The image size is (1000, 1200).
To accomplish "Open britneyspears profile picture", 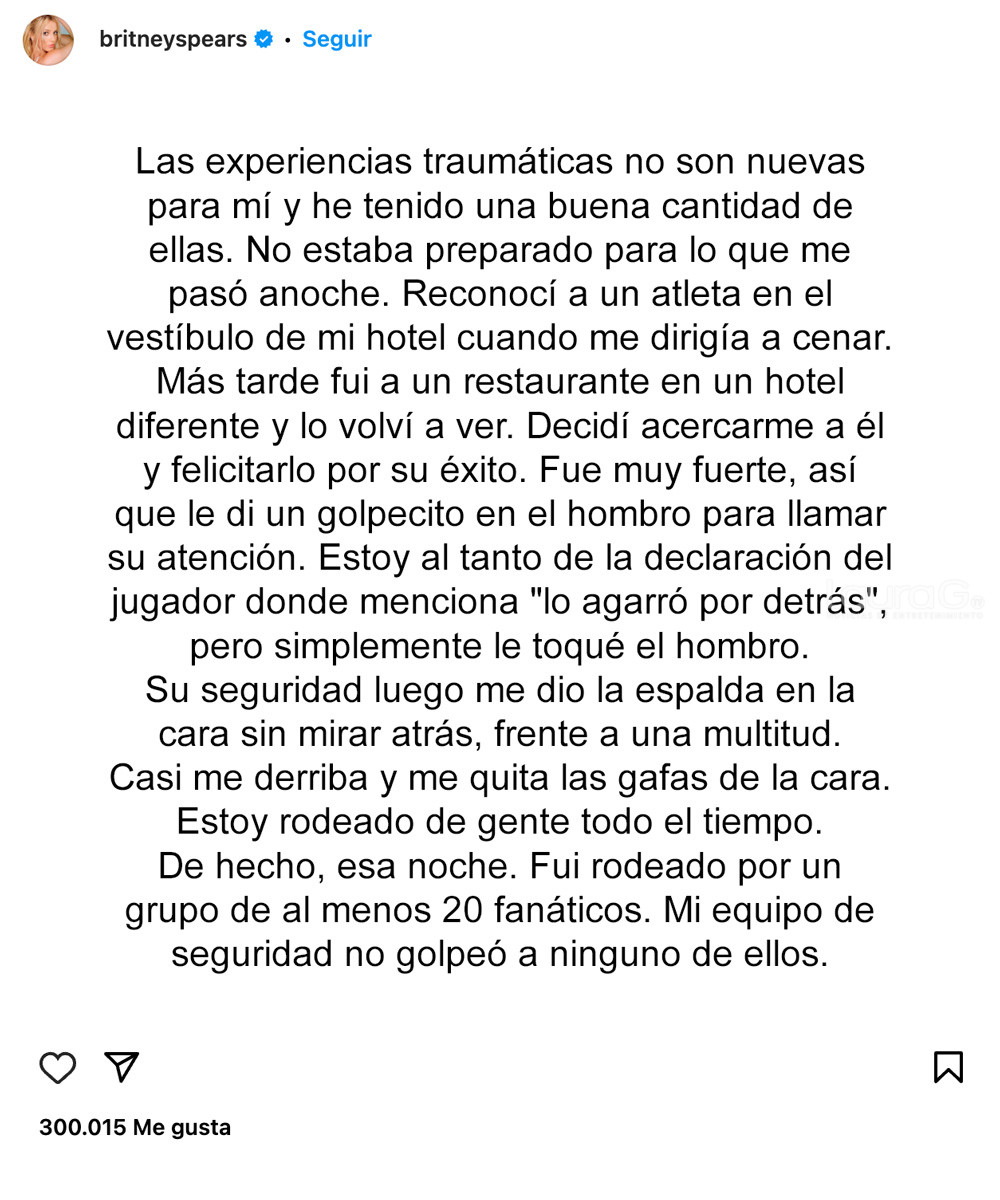I will coord(48,40).
